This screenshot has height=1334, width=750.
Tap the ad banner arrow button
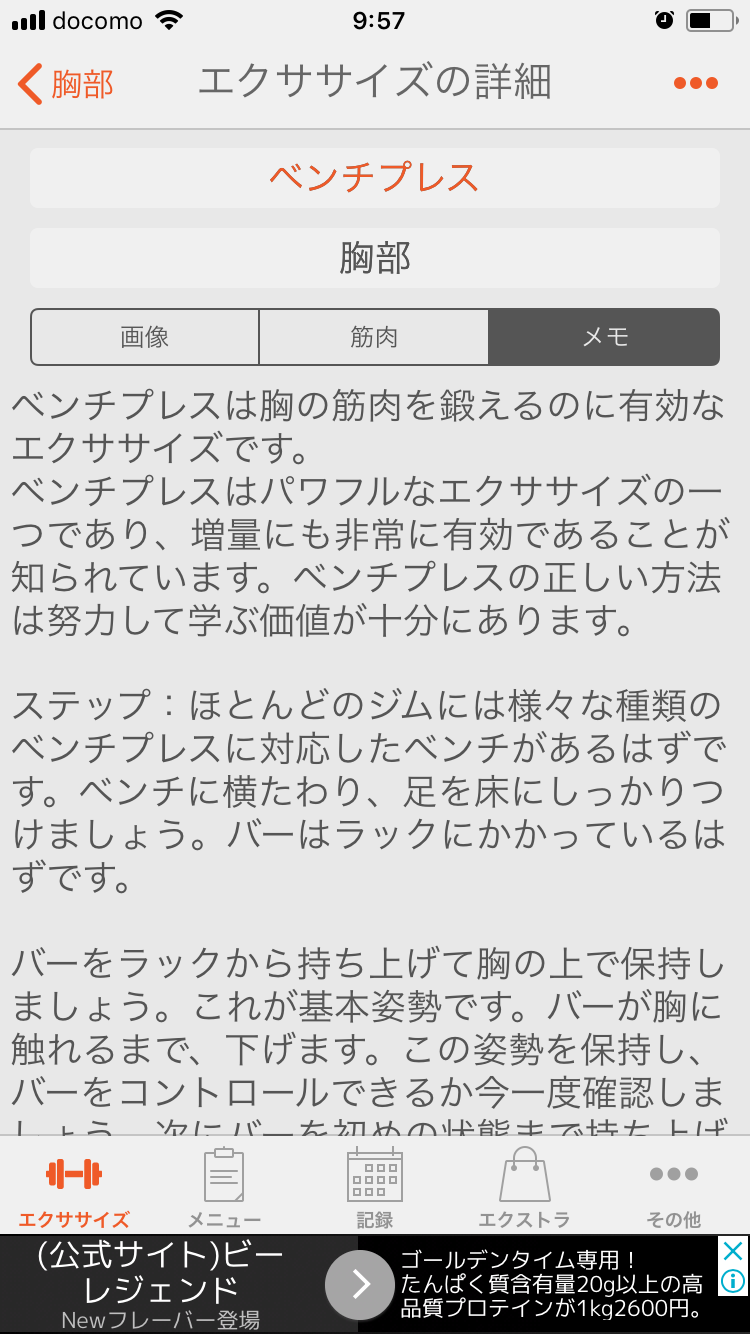click(360, 1284)
